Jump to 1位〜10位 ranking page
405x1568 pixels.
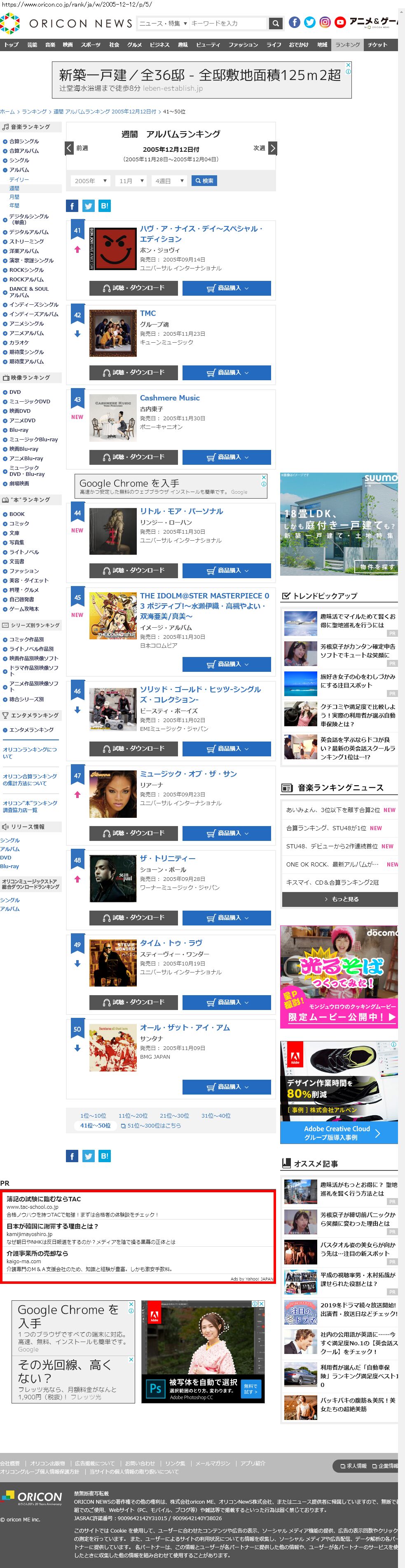93,1116
